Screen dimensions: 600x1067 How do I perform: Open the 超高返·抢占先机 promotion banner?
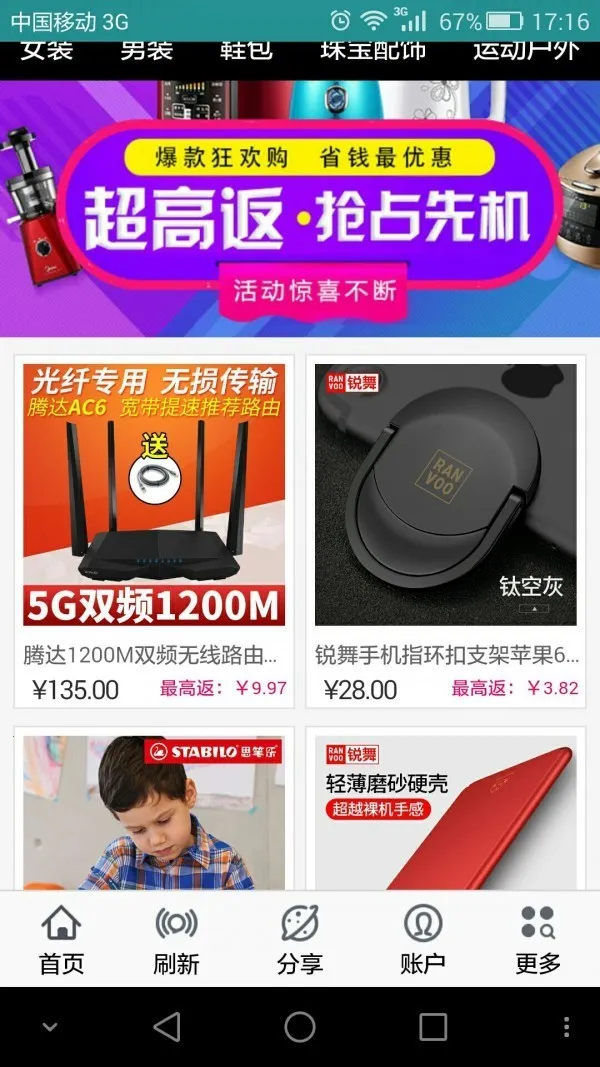300,210
